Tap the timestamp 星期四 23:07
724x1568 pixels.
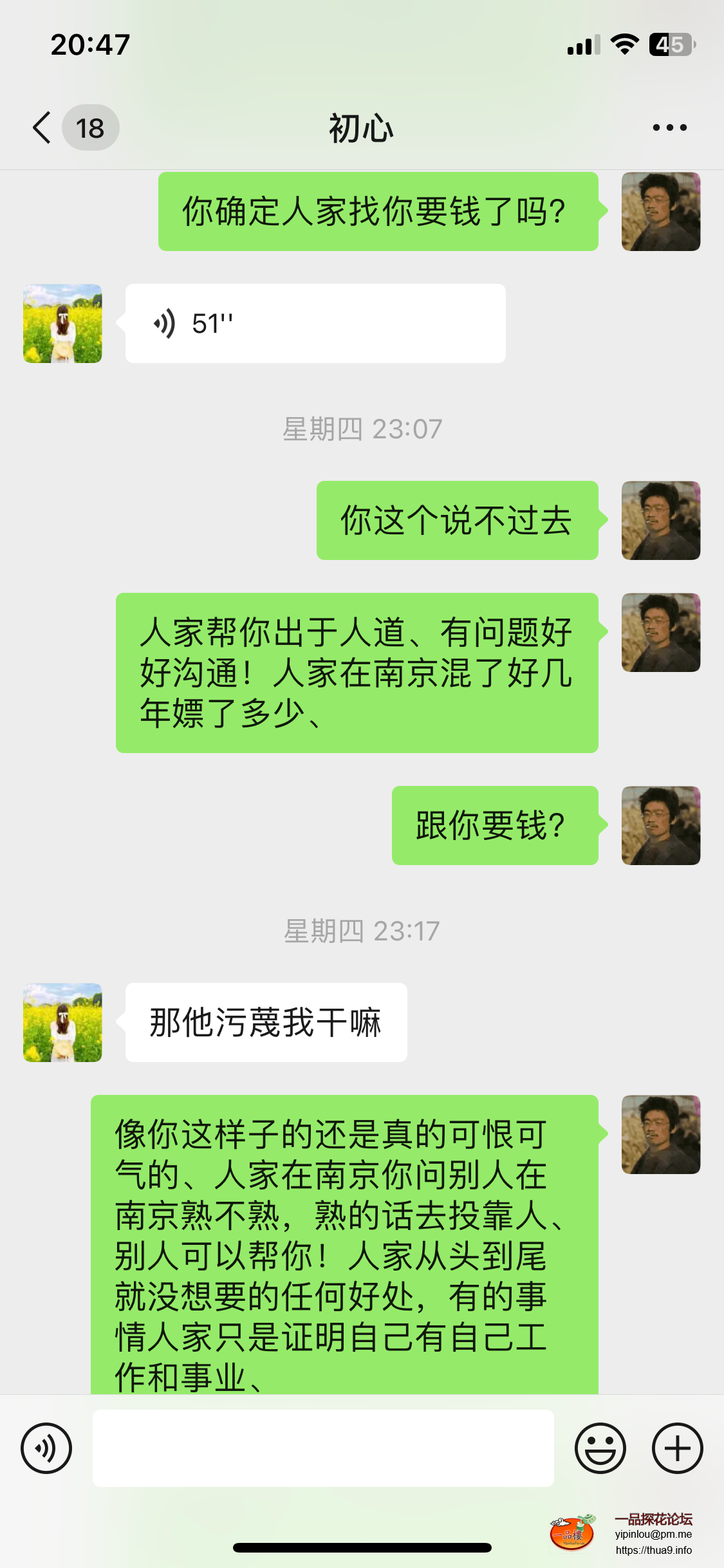pos(362,428)
